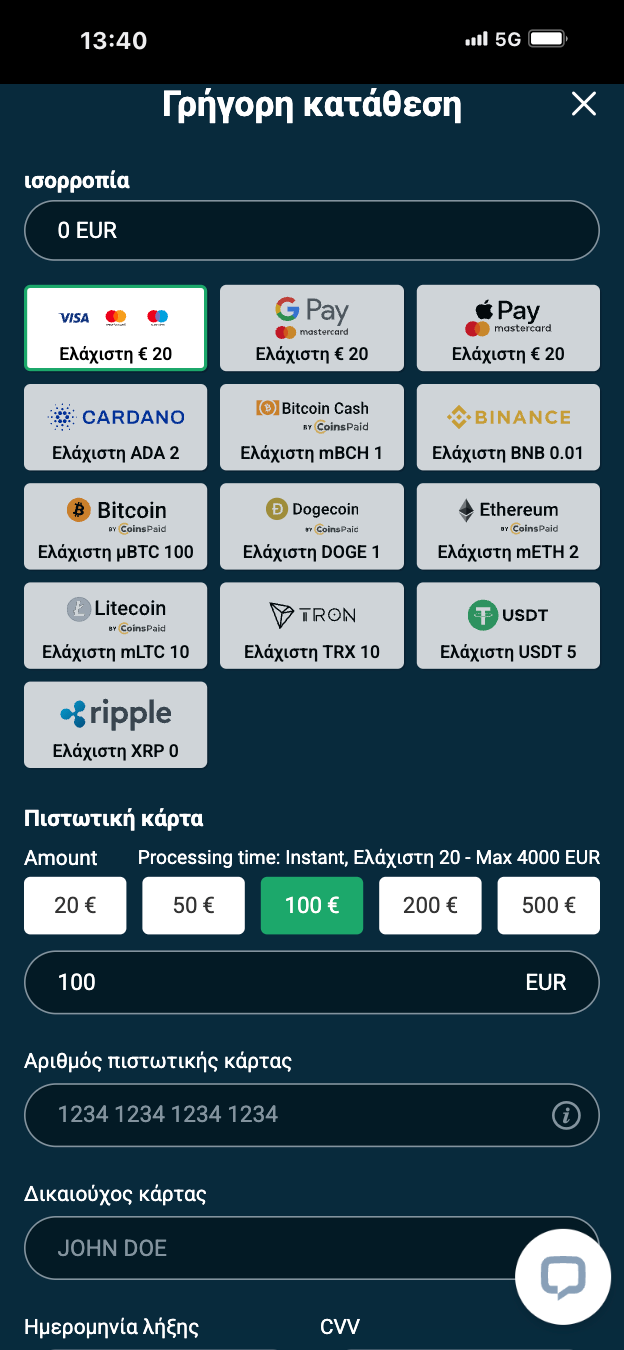This screenshot has height=1350, width=624.
Task: Show card number info icon
Action: [566, 1115]
